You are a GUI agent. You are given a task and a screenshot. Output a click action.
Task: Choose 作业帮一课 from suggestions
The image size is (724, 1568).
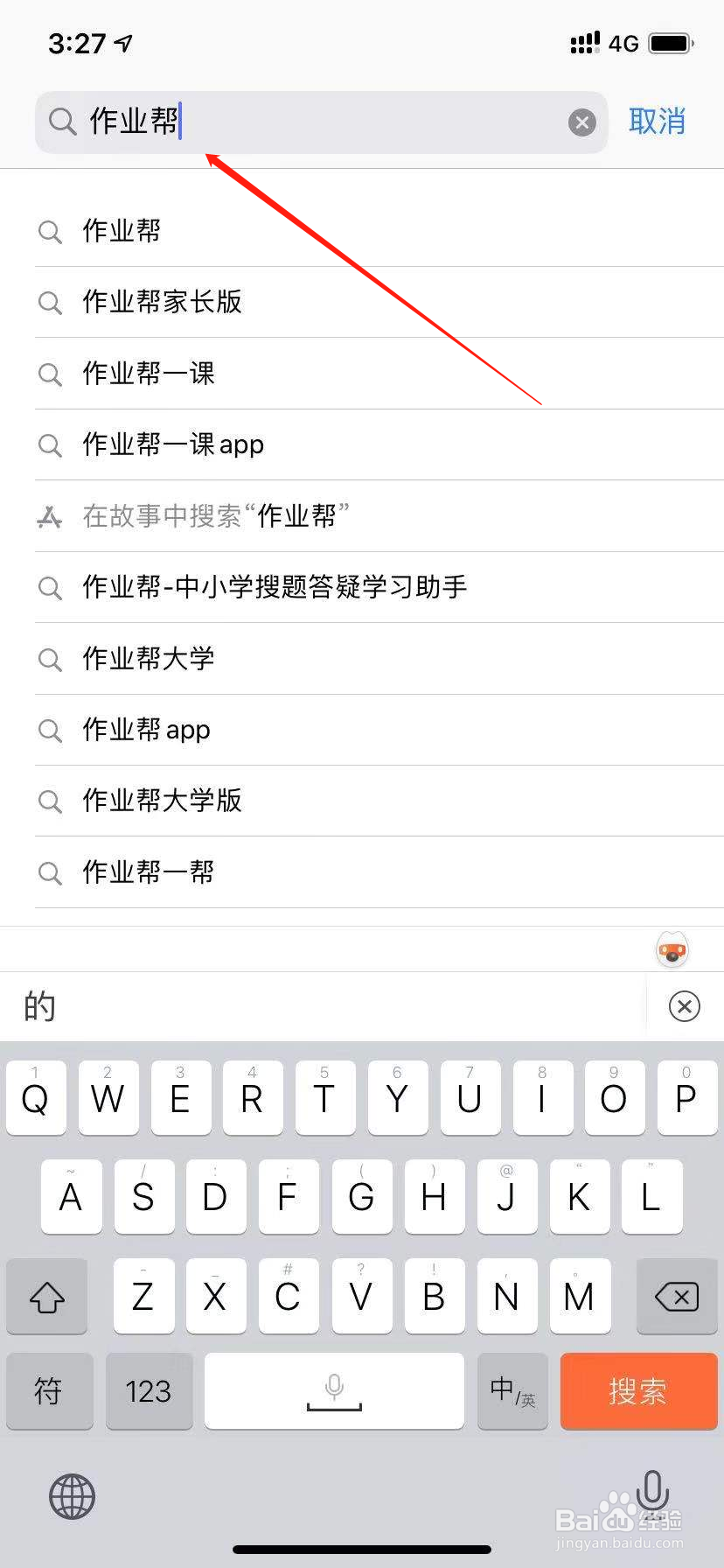point(146,374)
